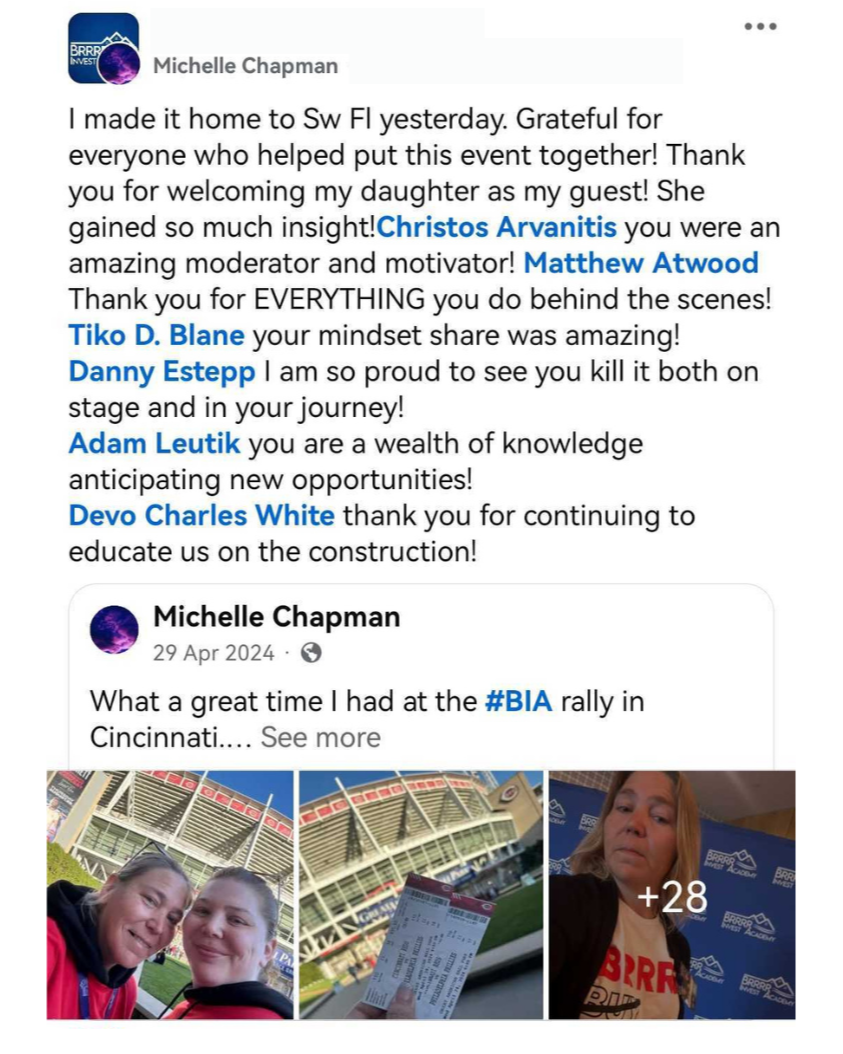Screen dimensions: 843x1054
Task: Open Tiko D. Blane's profile link
Action: pyautogui.click(x=157, y=335)
